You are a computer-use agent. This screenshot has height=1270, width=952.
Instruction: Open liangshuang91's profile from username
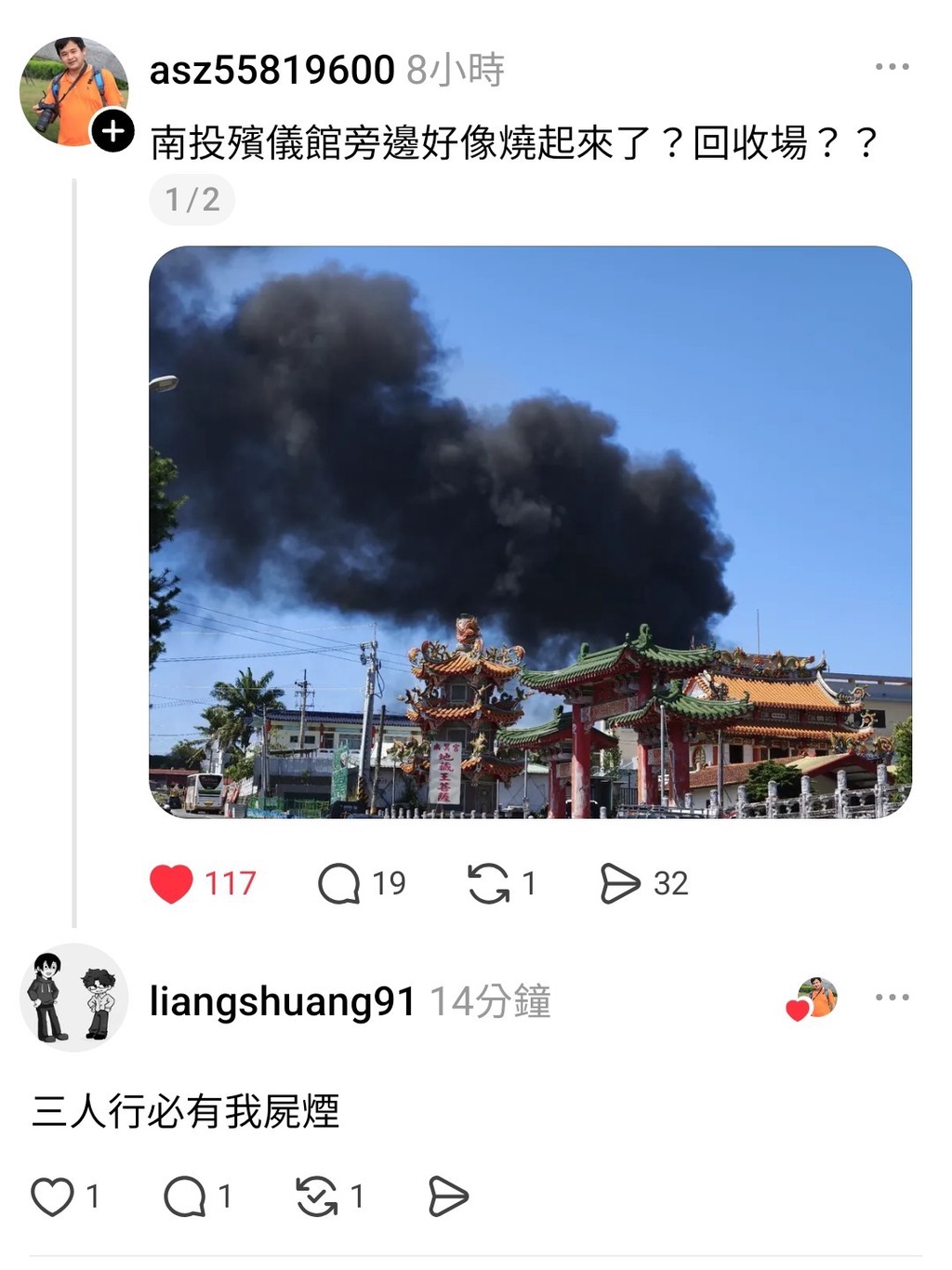coord(282,1001)
